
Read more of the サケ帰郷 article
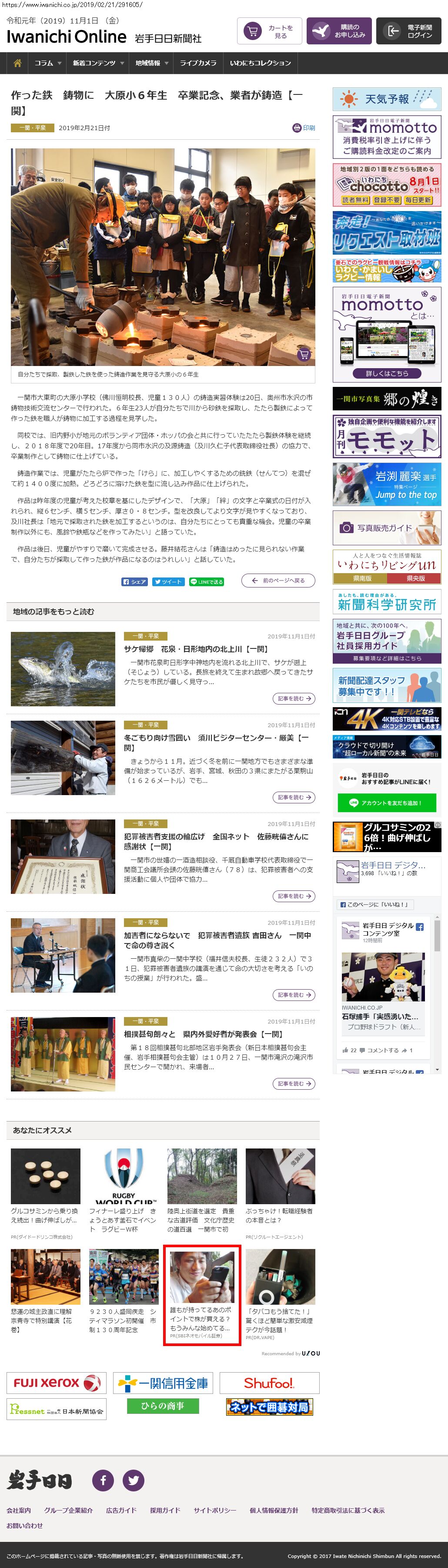pos(294,698)
